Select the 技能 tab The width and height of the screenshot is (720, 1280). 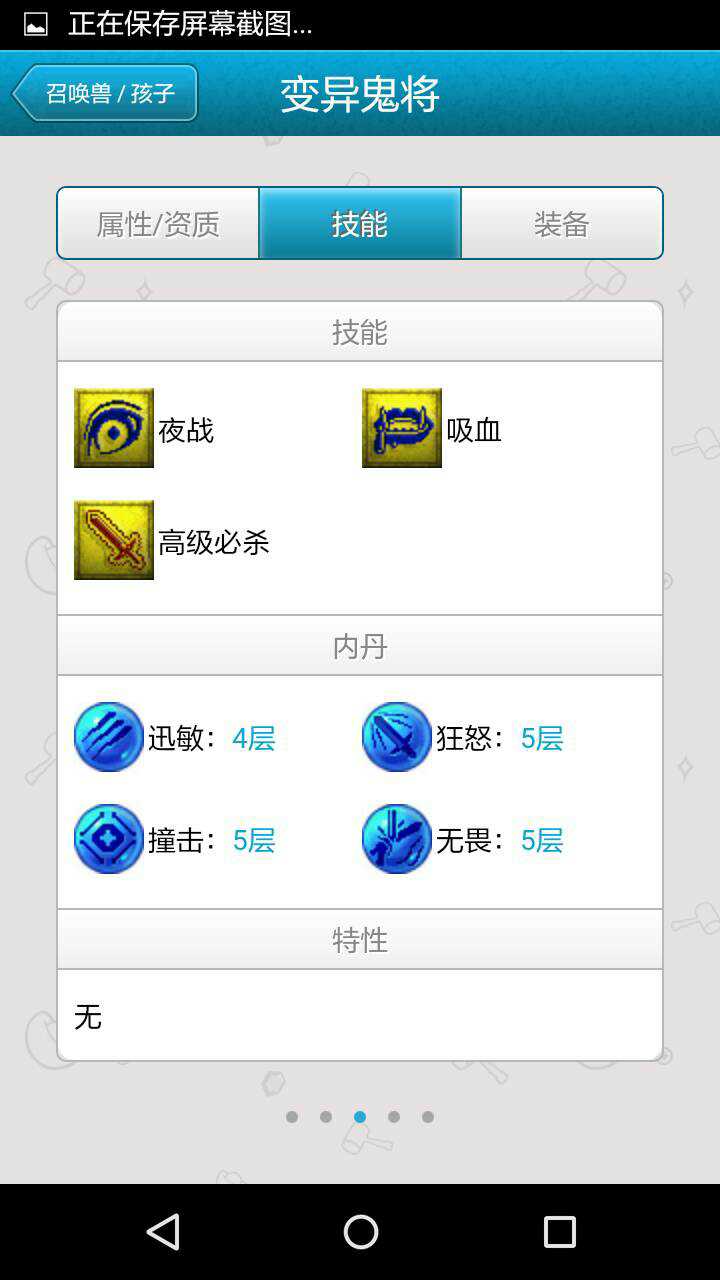(x=360, y=223)
